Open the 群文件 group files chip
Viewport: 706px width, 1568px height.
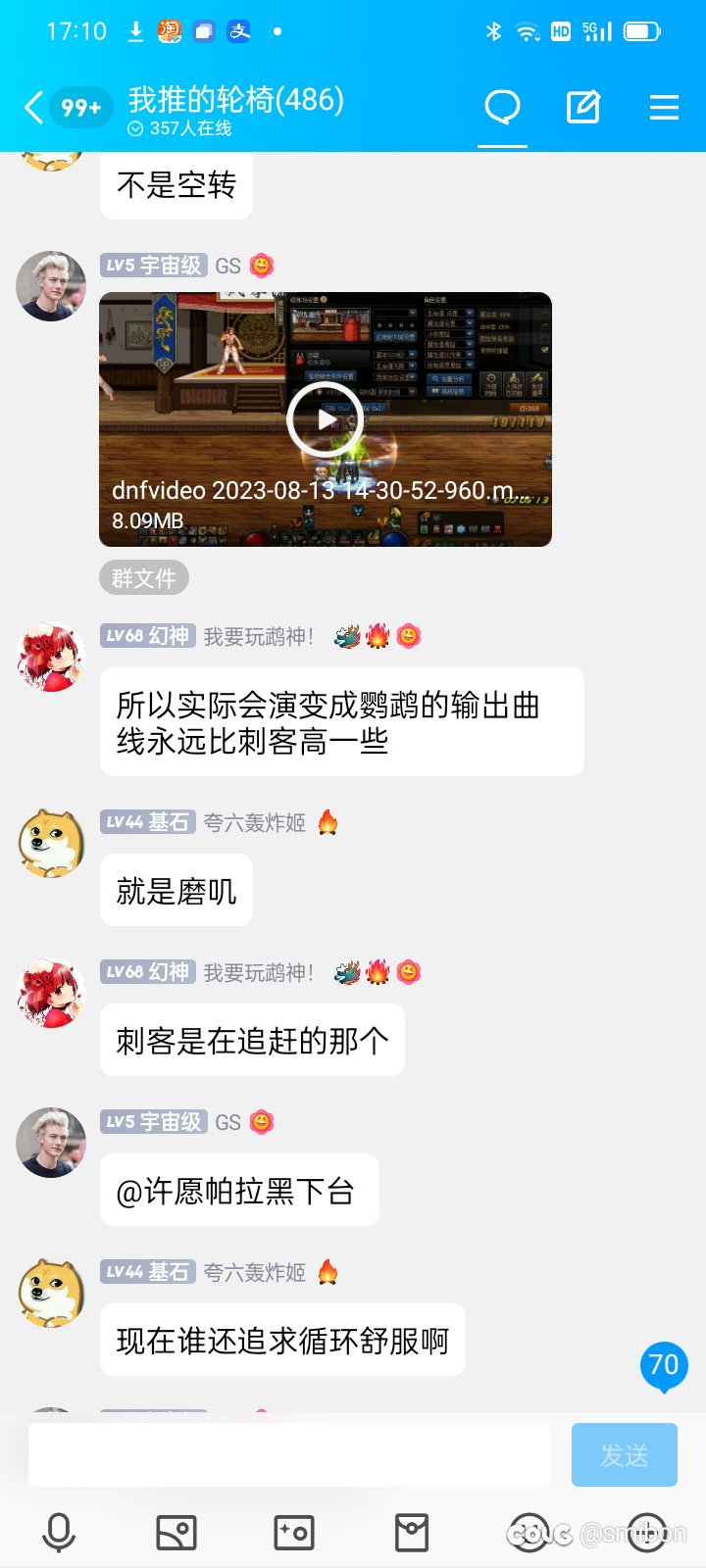(144, 578)
